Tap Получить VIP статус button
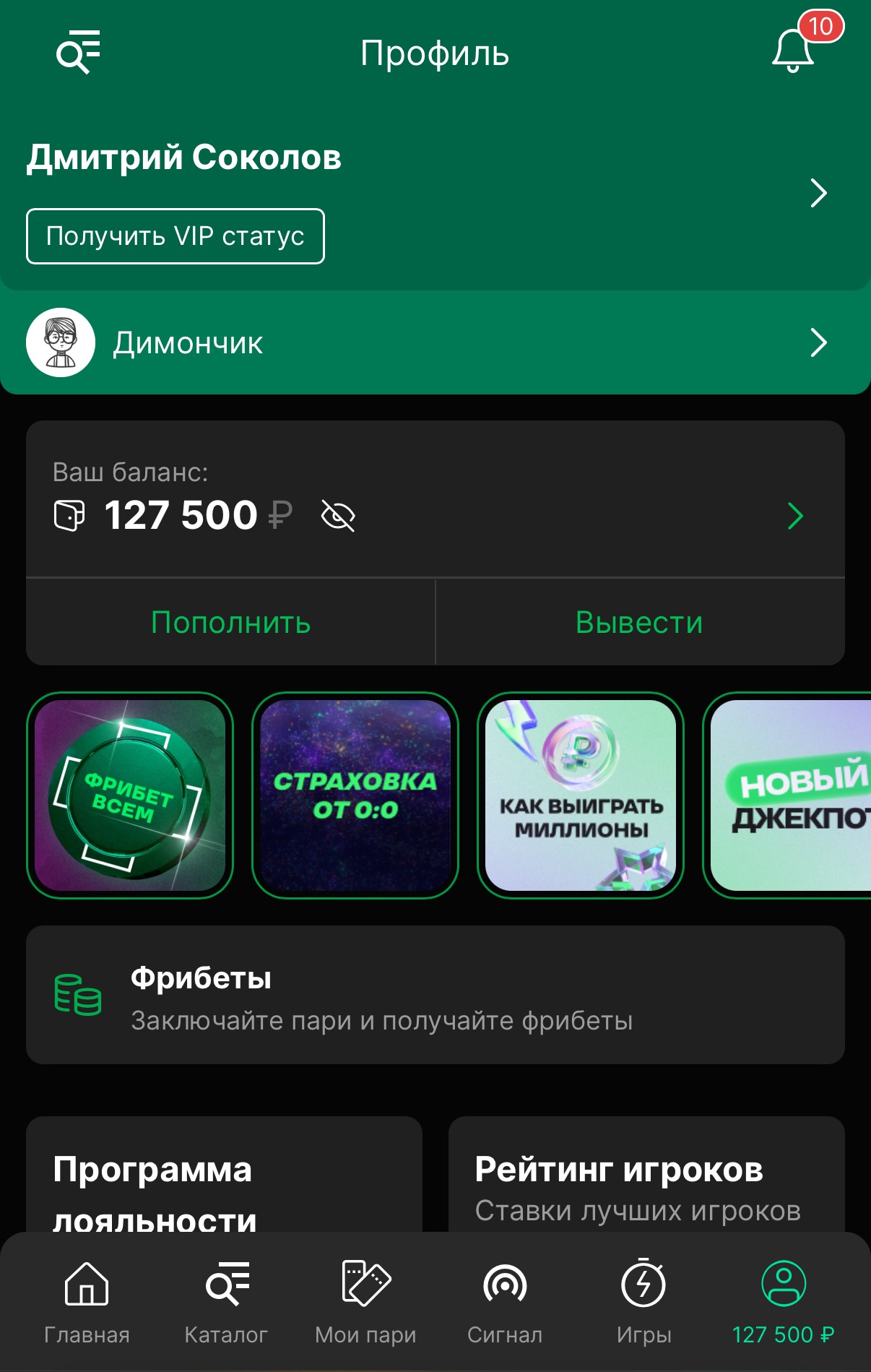Image resolution: width=871 pixels, height=1372 pixels. point(175,236)
